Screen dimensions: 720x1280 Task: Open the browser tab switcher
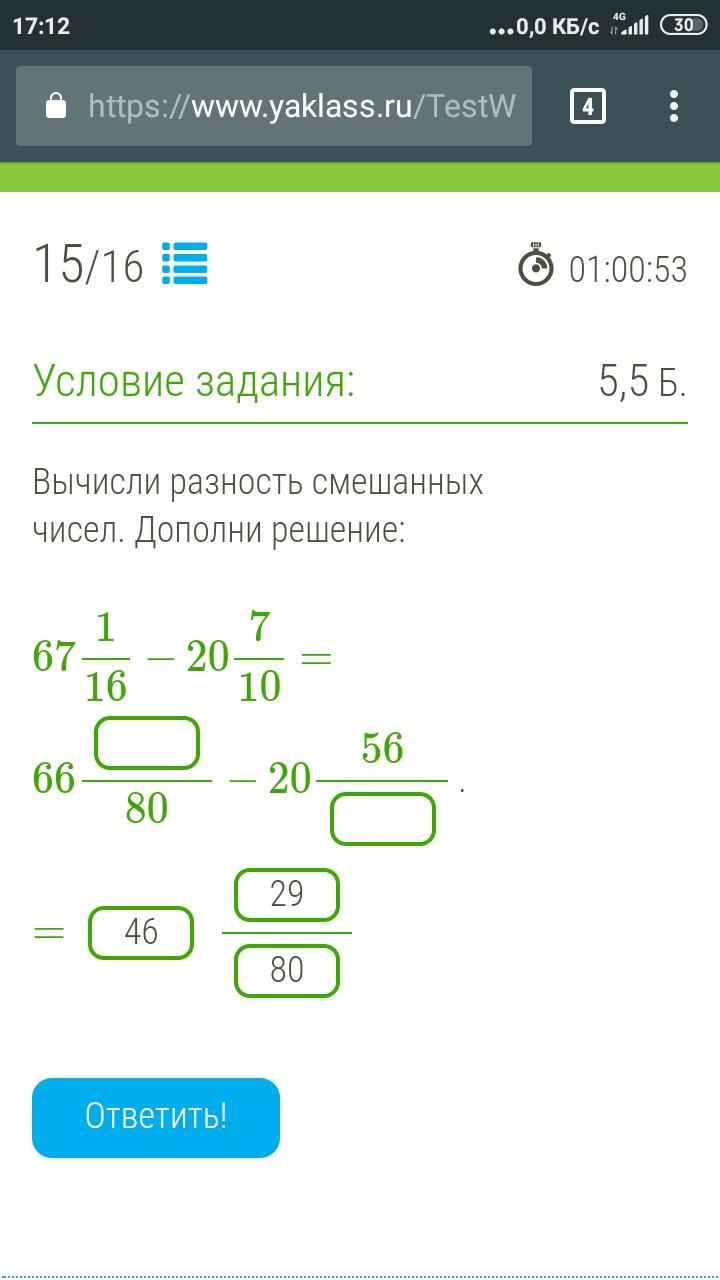tap(588, 106)
